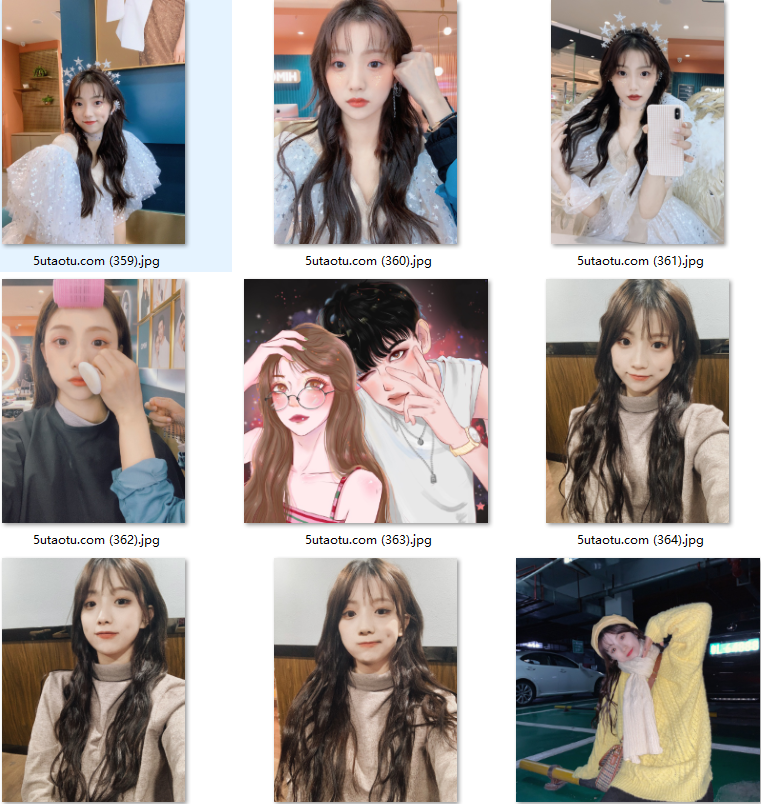
Task: Open the file 5utaotu.com (362).jpg
Action: pos(94,401)
